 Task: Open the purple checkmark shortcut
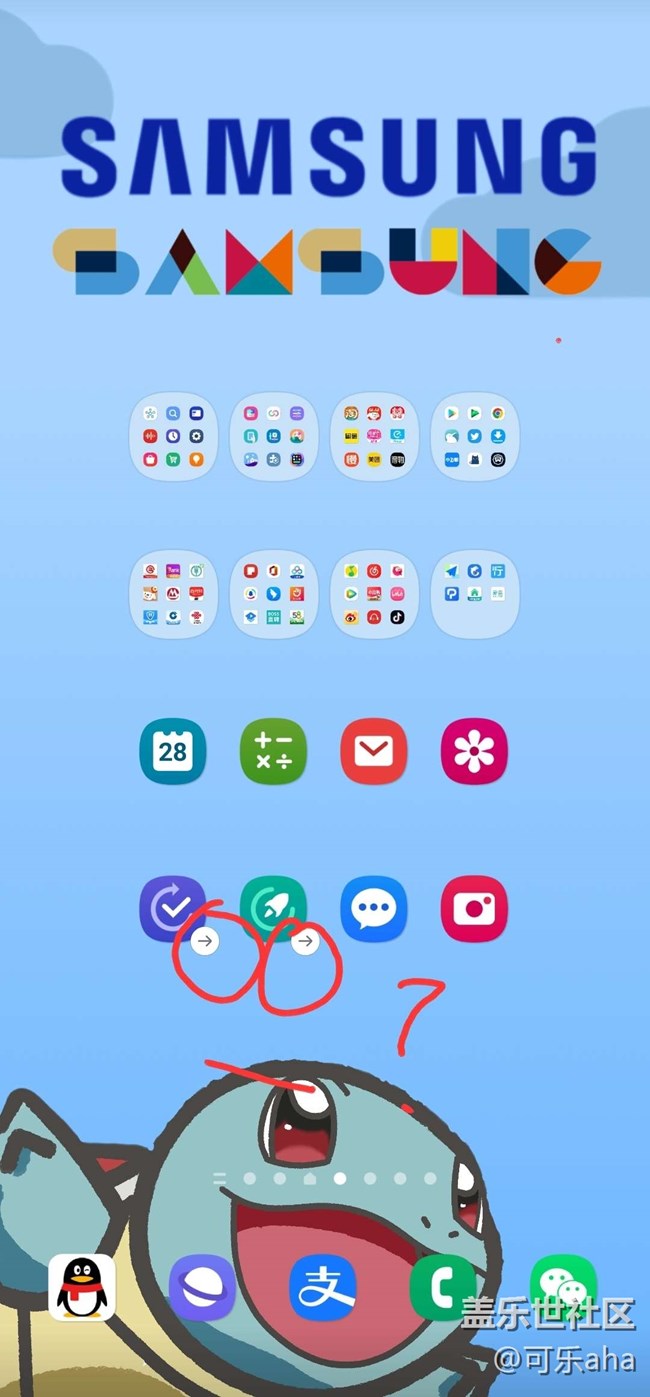pyautogui.click(x=173, y=908)
